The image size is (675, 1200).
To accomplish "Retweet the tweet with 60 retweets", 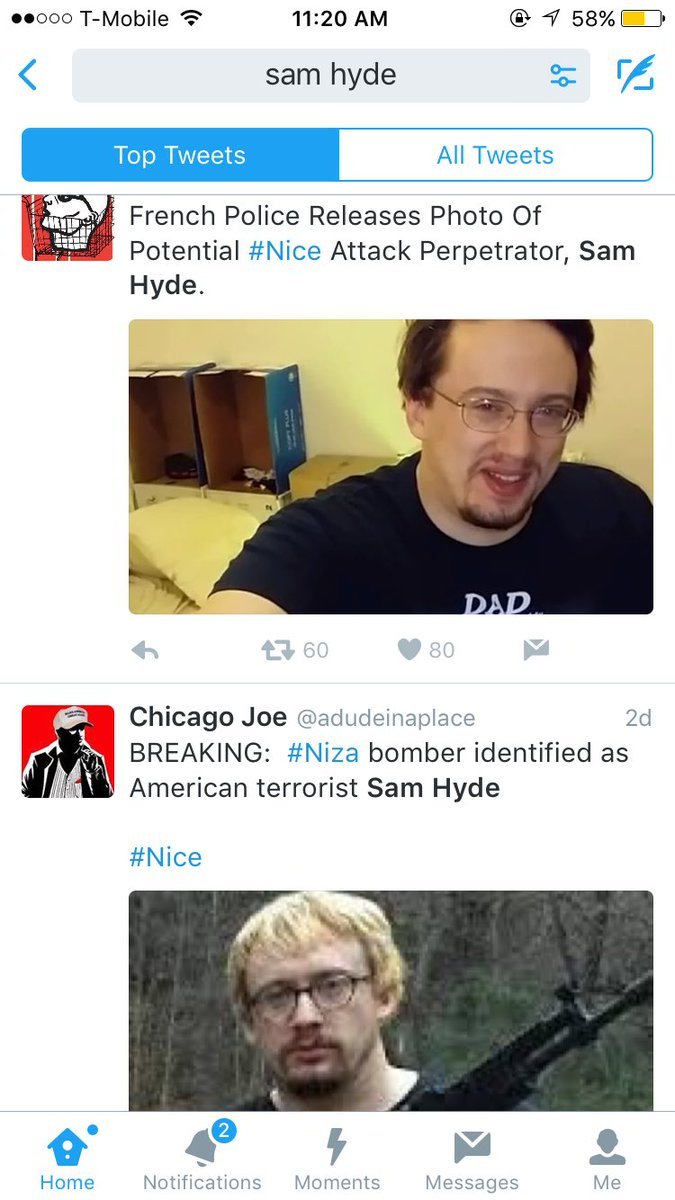I will click(x=277, y=650).
